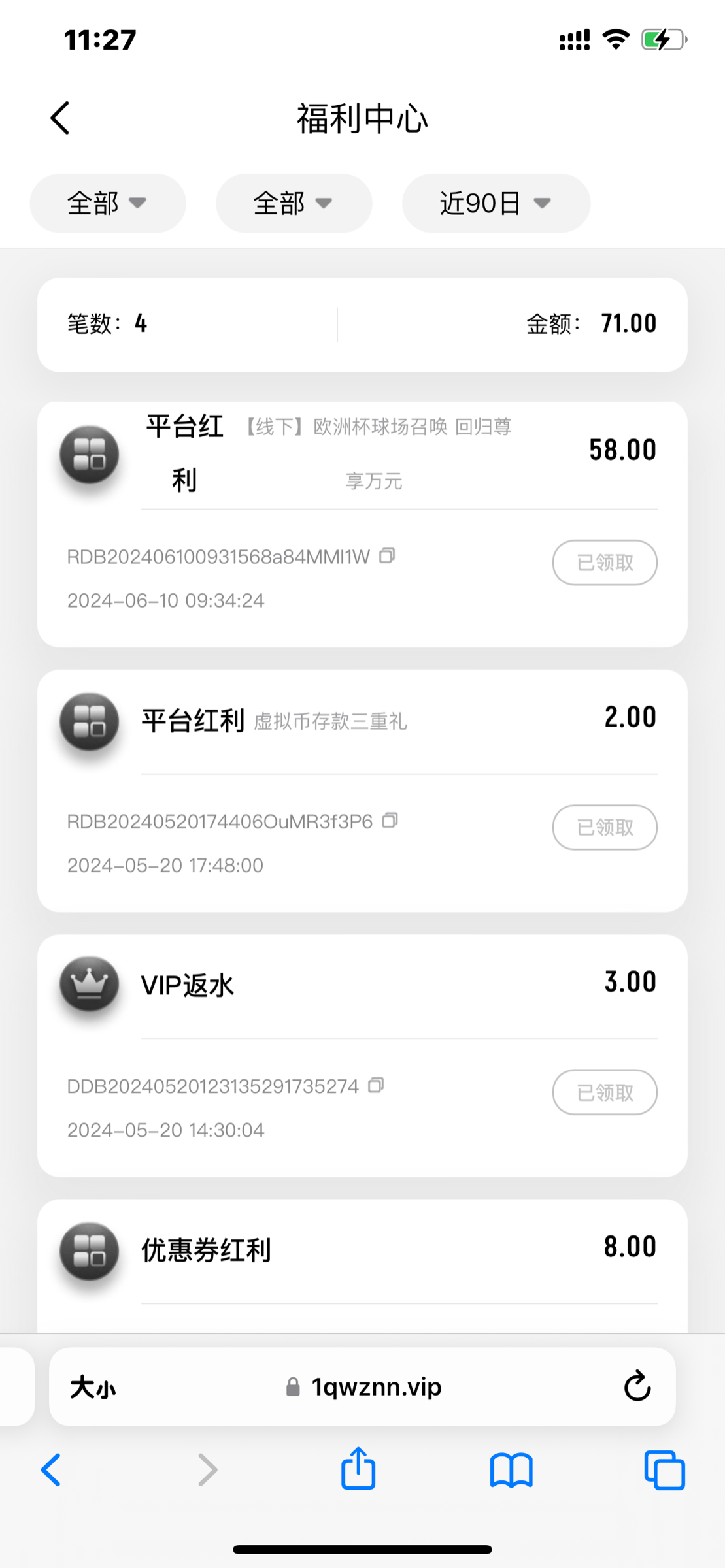This screenshot has width=725, height=1568.
Task: Change the 近90日 date range filter
Action: pos(496,203)
